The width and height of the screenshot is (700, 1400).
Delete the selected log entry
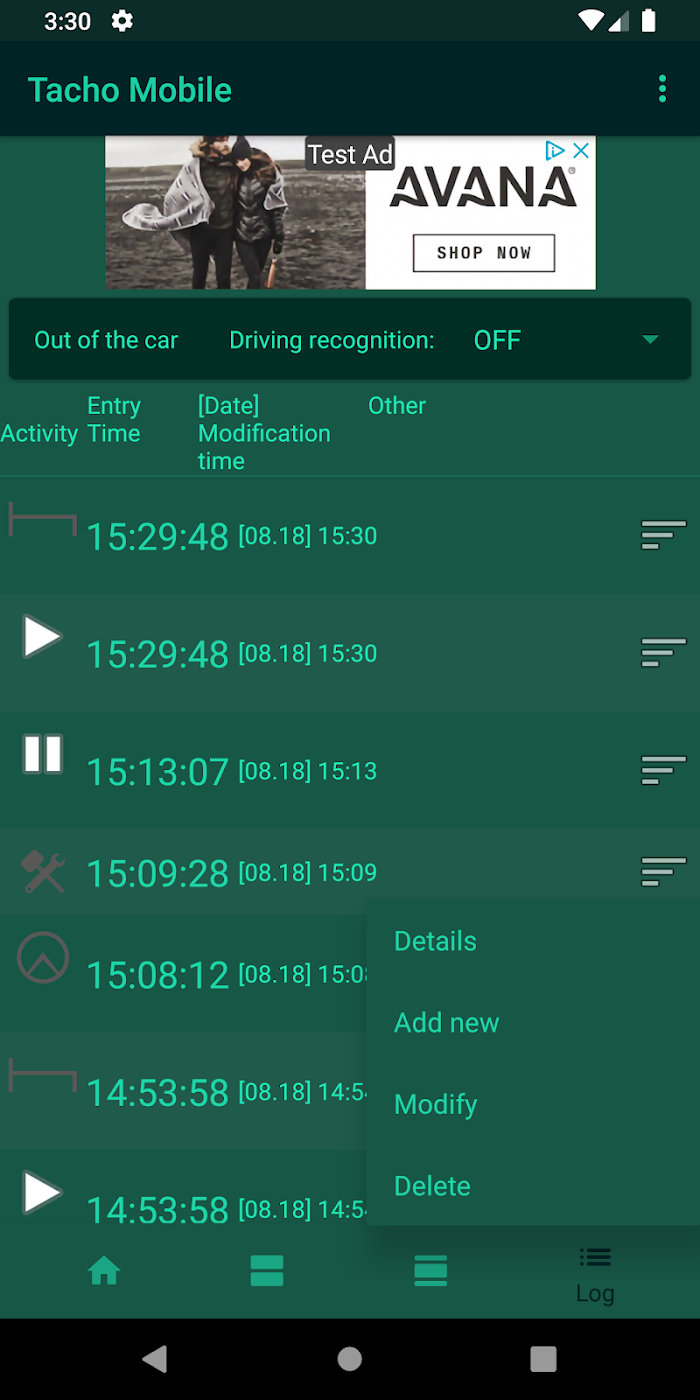coord(533,1186)
